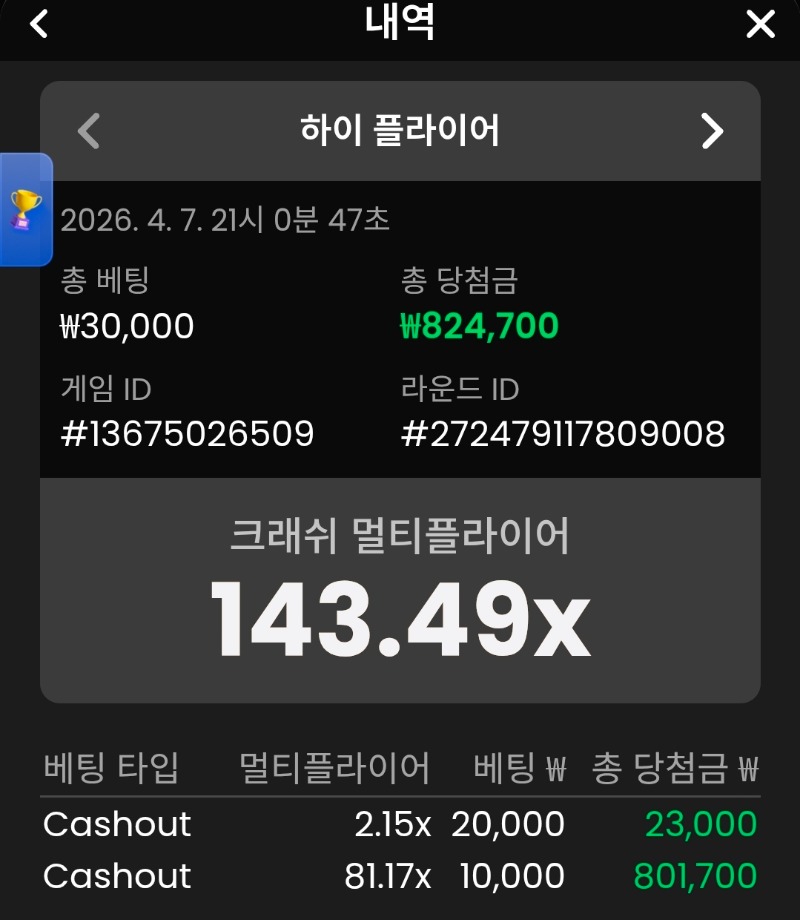Go back from the 내역 screen
This screenshot has height=920, width=800.
[39, 23]
